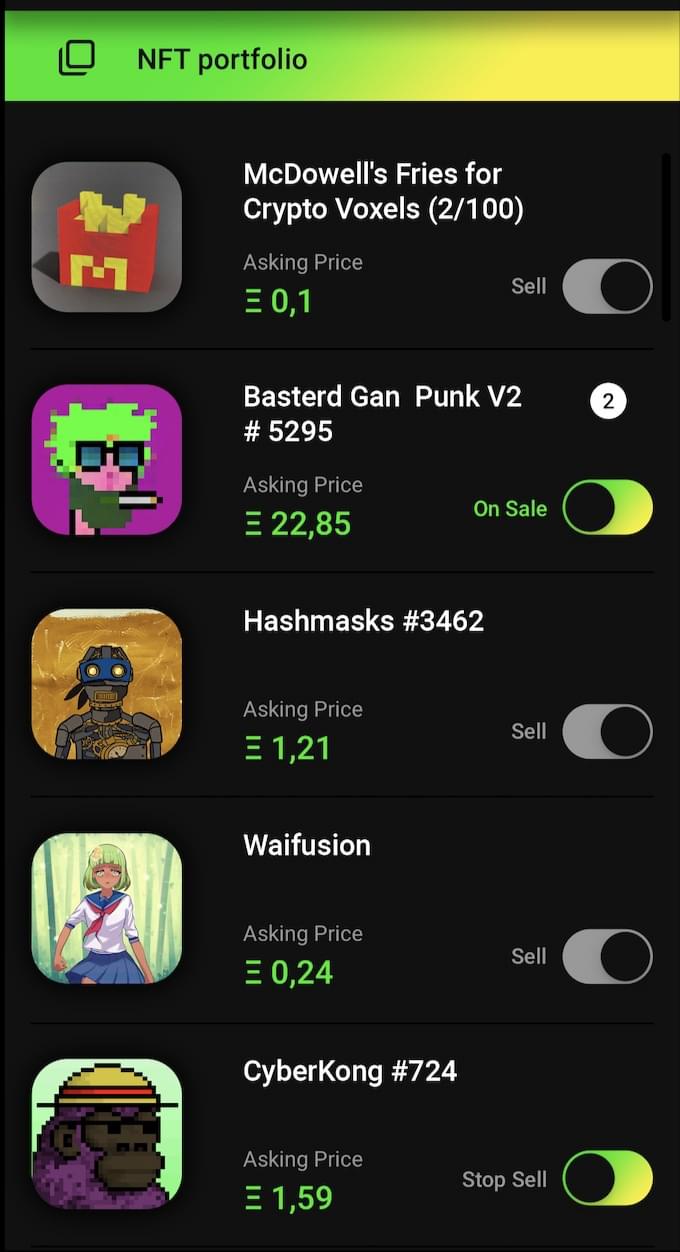This screenshot has height=1252, width=680.
Task: Toggle Sell for McDowell's Fries
Action: click(x=607, y=287)
